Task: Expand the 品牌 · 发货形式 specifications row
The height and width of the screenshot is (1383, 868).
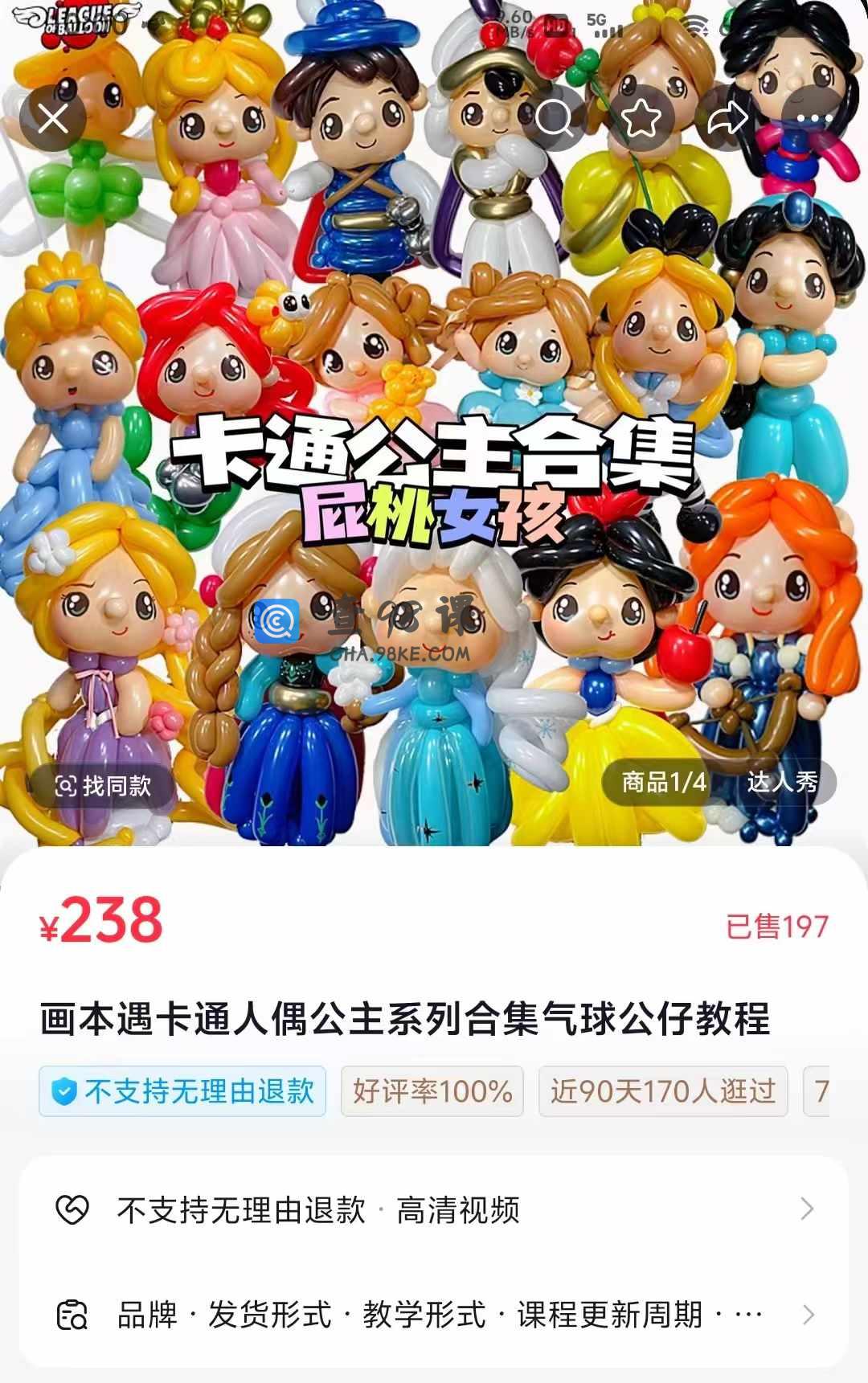Action: point(434,1315)
